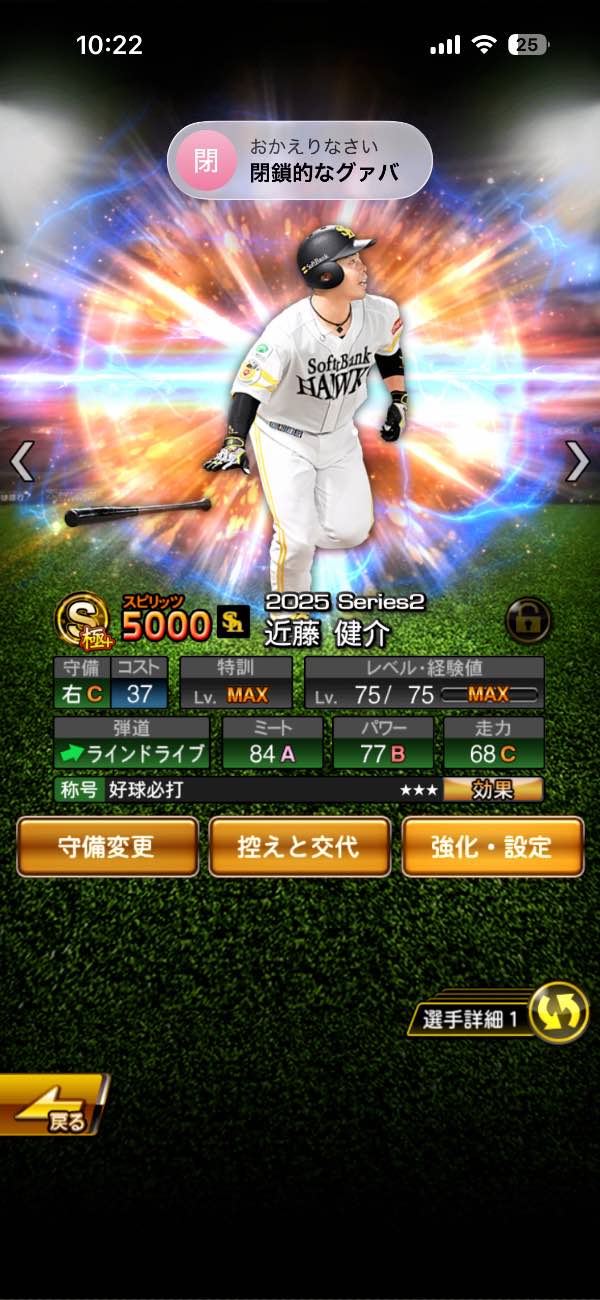
Task: Show the title 効果 details
Action: (493, 790)
